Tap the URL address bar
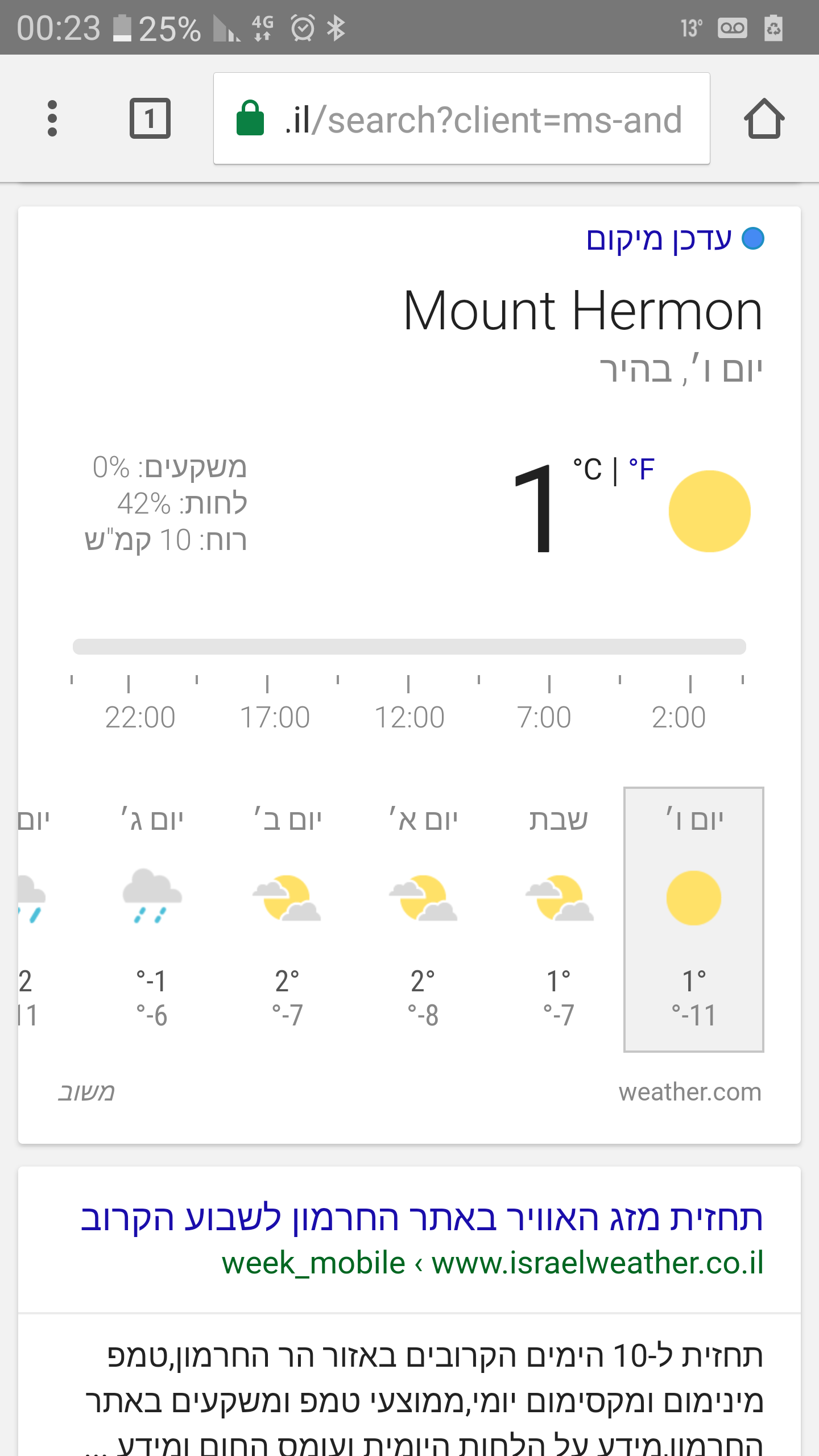The image size is (819, 1456). click(x=461, y=118)
